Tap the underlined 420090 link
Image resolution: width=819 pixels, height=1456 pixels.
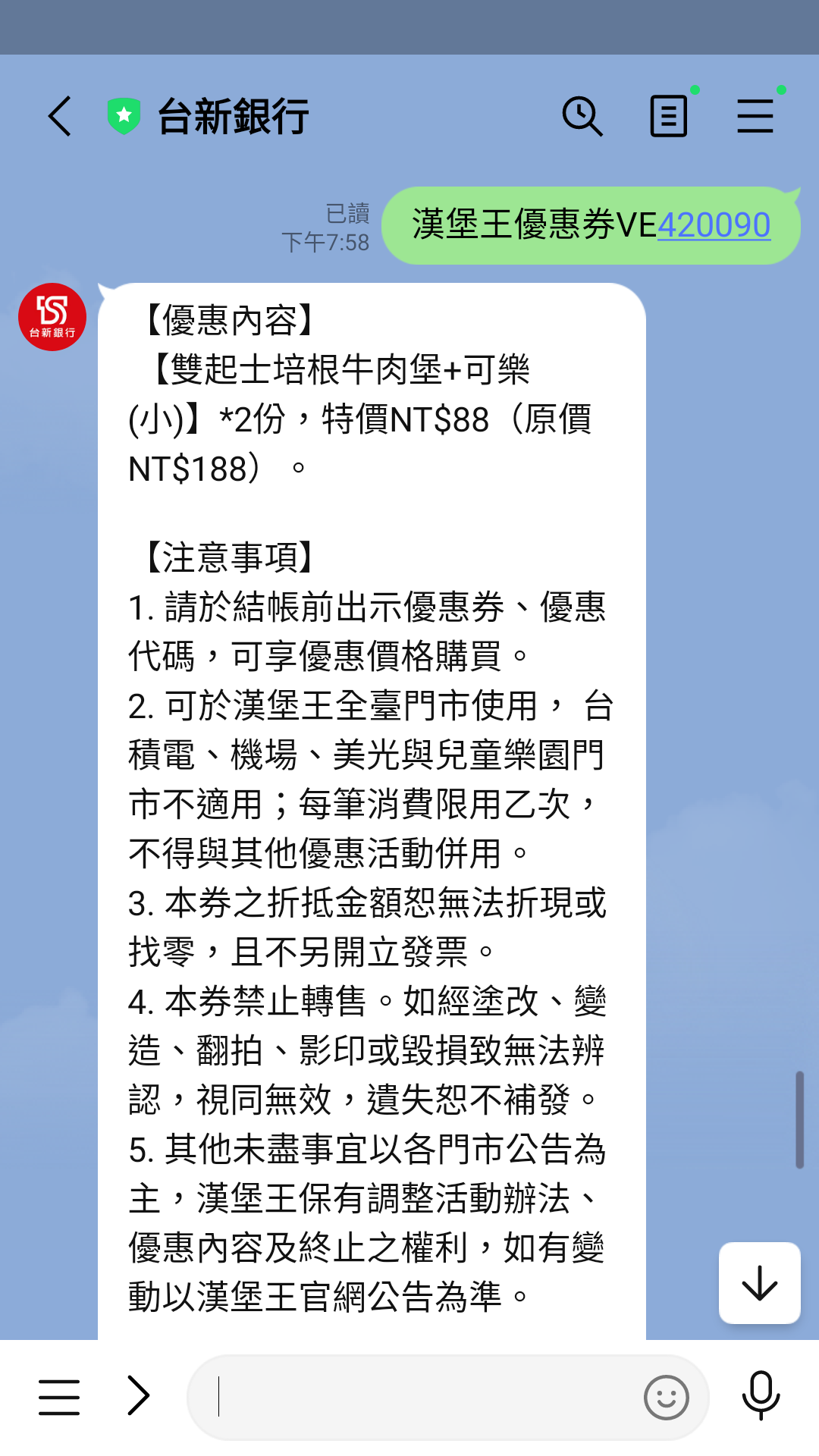pyautogui.click(x=714, y=225)
